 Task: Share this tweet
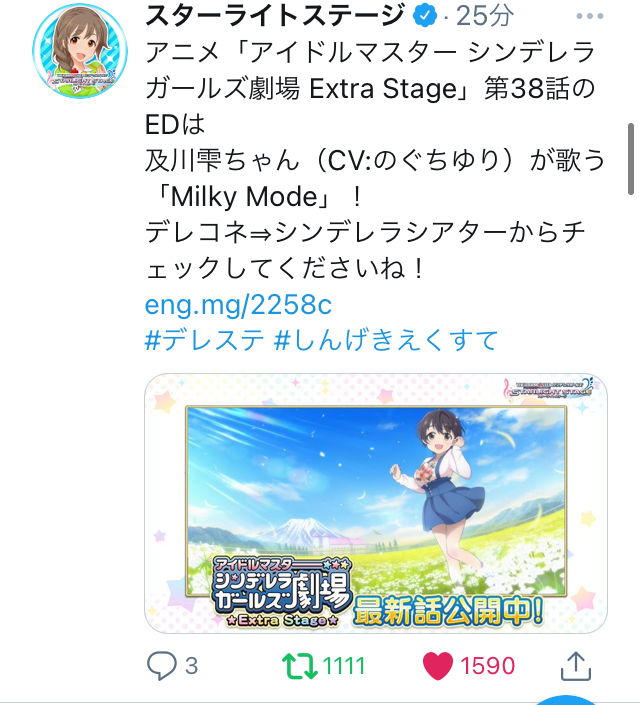click(x=574, y=665)
